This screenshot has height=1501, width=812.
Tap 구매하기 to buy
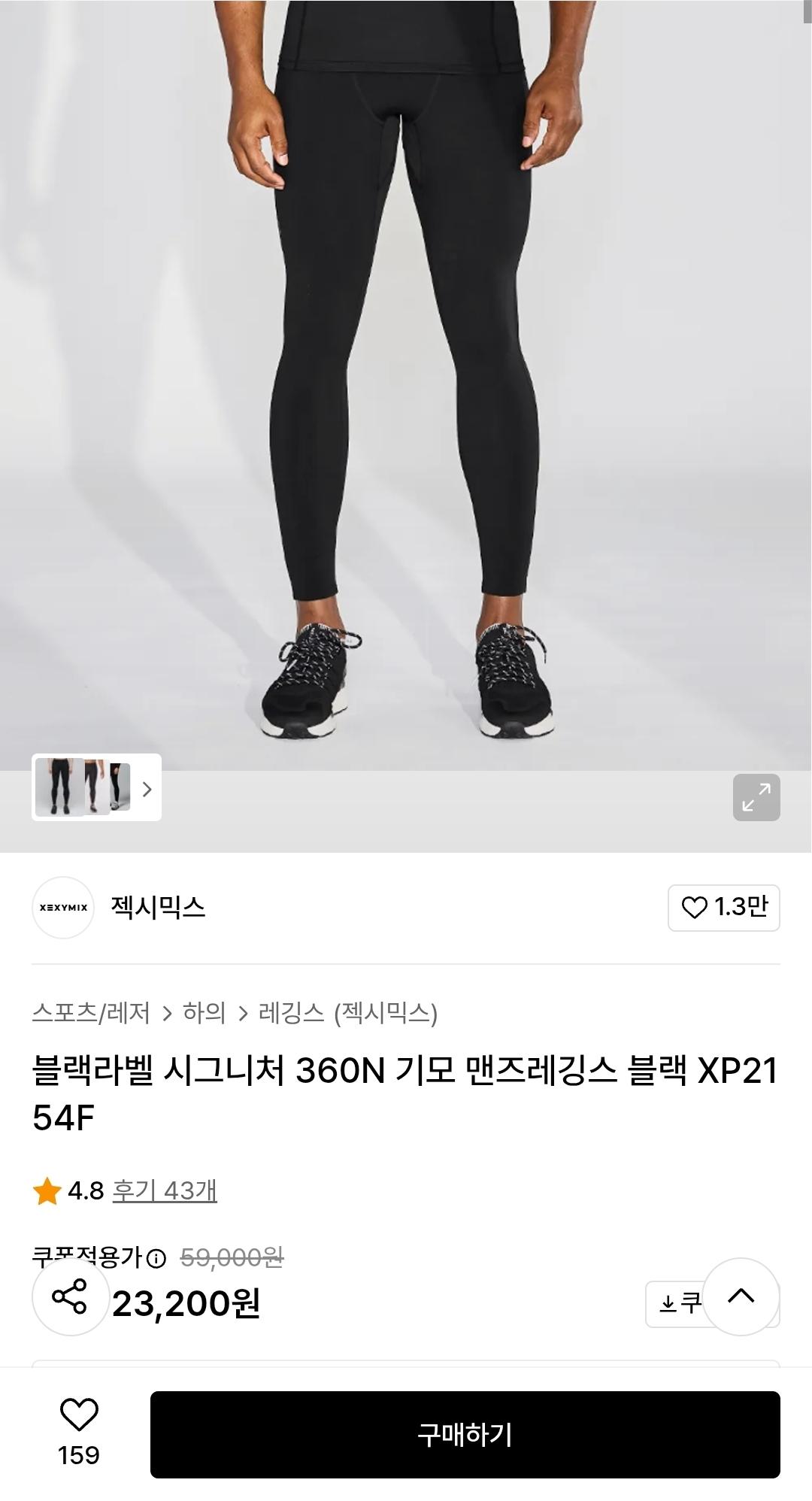click(465, 1435)
